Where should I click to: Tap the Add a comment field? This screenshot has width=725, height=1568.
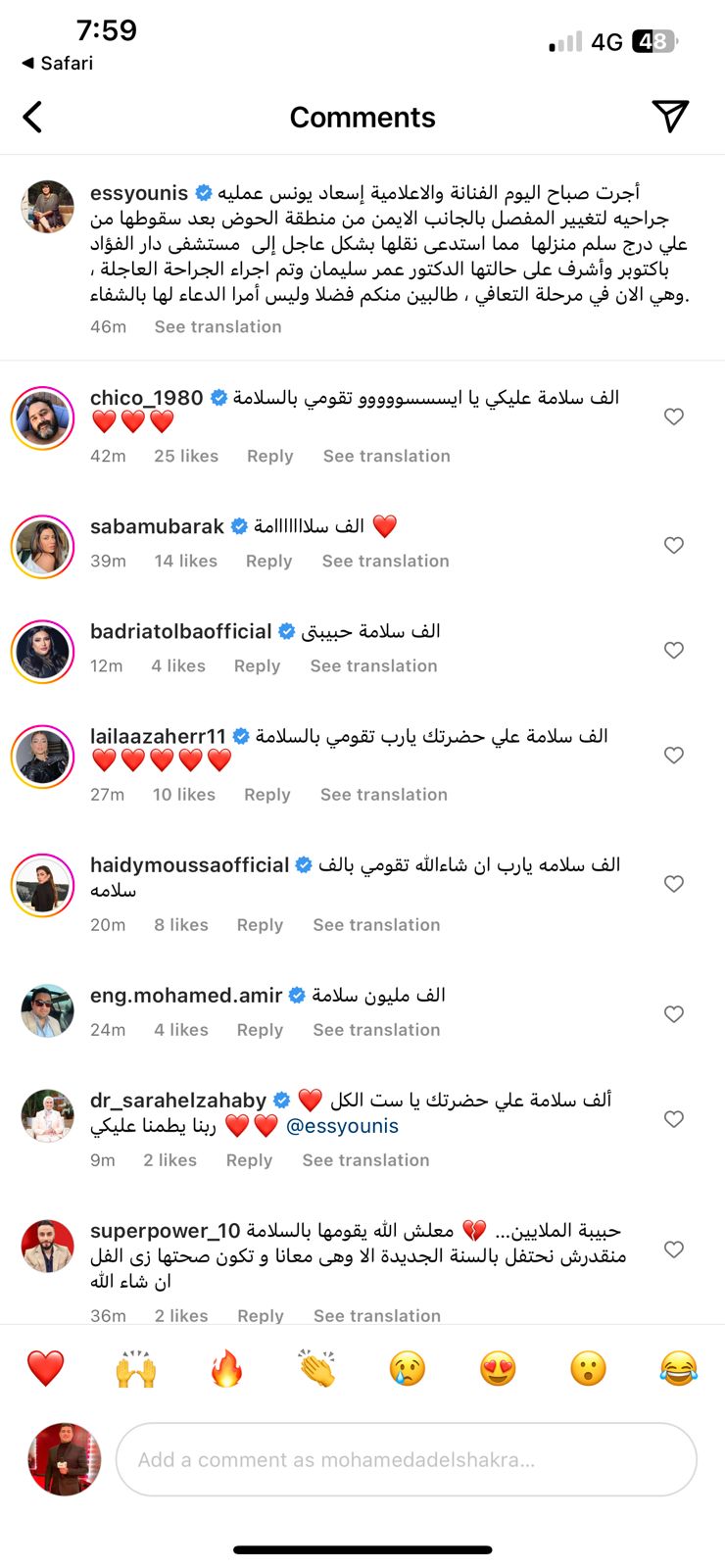coord(406,1459)
